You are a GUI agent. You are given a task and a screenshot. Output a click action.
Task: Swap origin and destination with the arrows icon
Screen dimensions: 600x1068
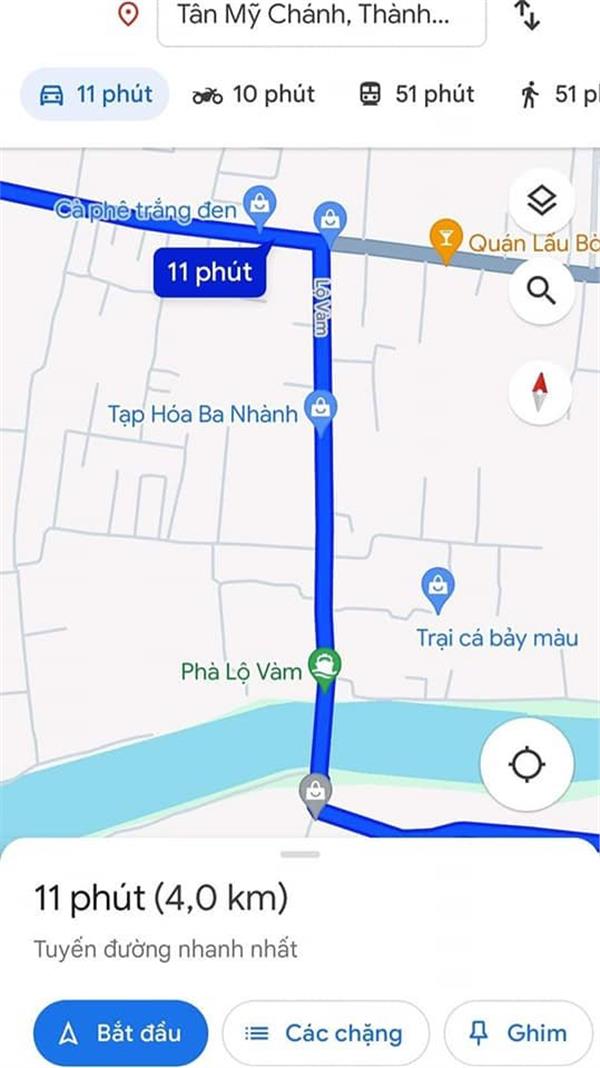click(x=526, y=15)
